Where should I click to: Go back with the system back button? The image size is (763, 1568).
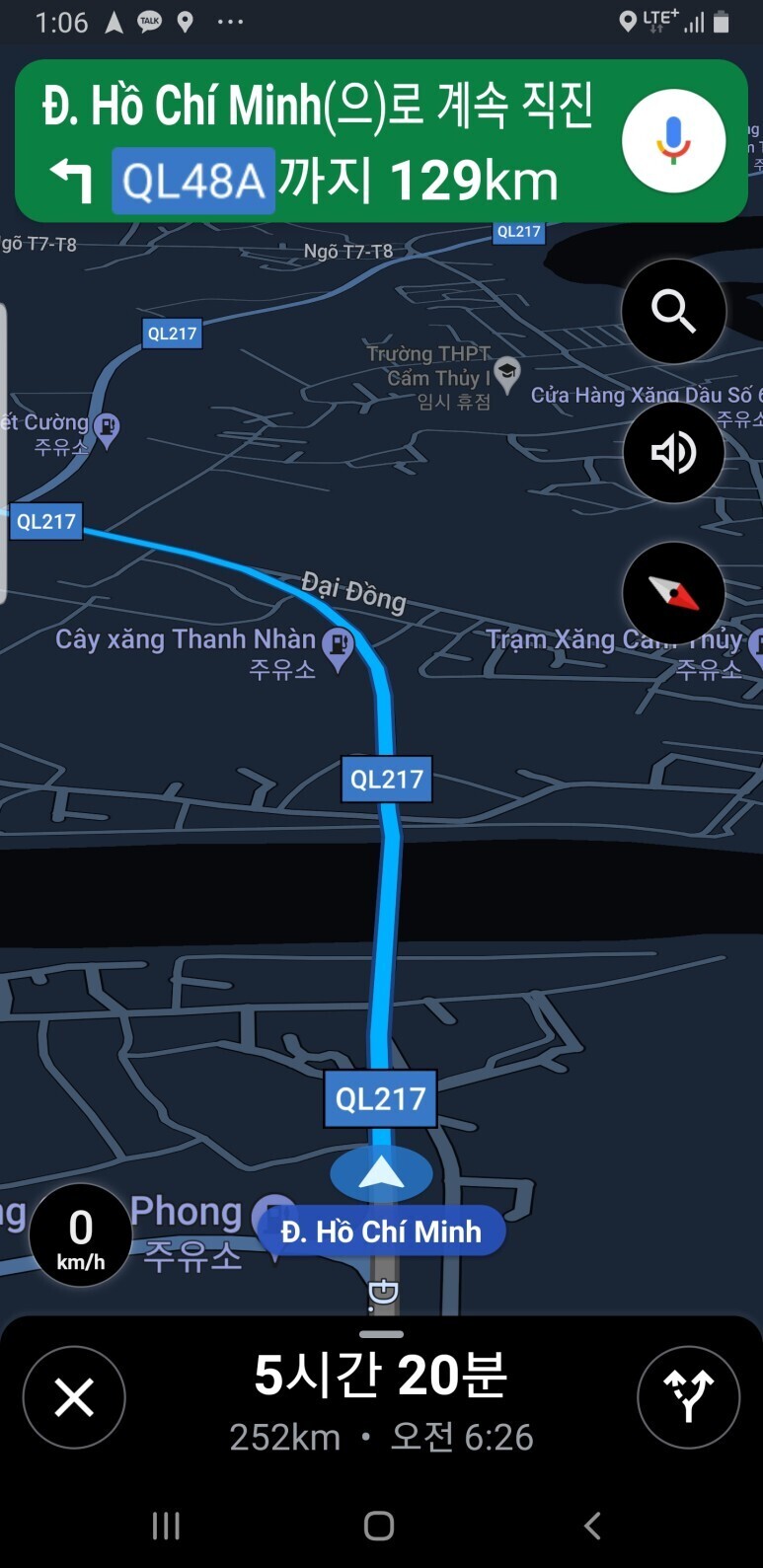coord(592,1526)
